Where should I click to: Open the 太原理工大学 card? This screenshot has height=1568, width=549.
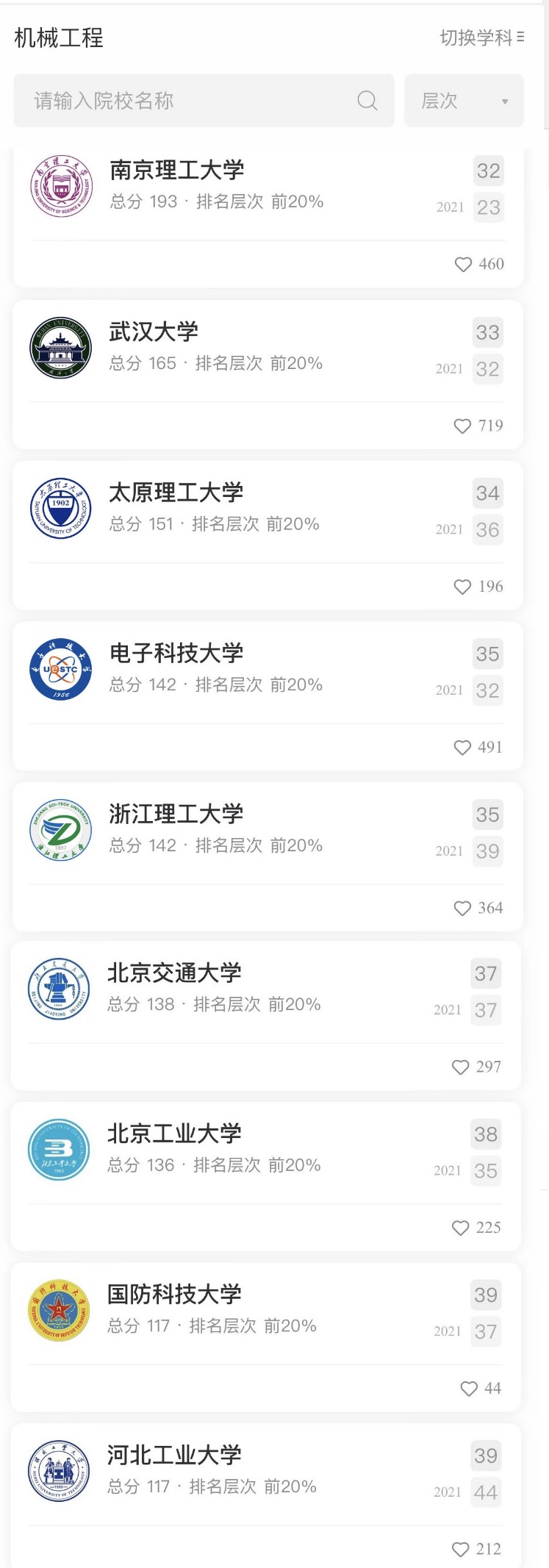tap(176, 493)
